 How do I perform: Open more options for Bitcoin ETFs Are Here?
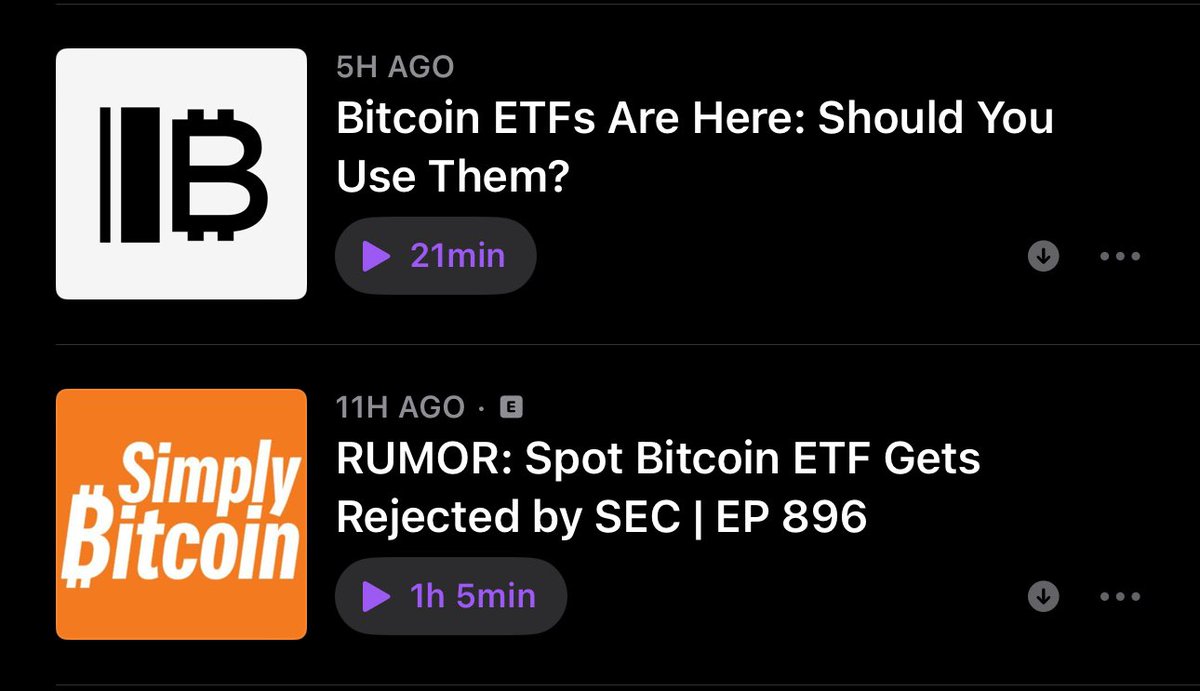click(1120, 257)
